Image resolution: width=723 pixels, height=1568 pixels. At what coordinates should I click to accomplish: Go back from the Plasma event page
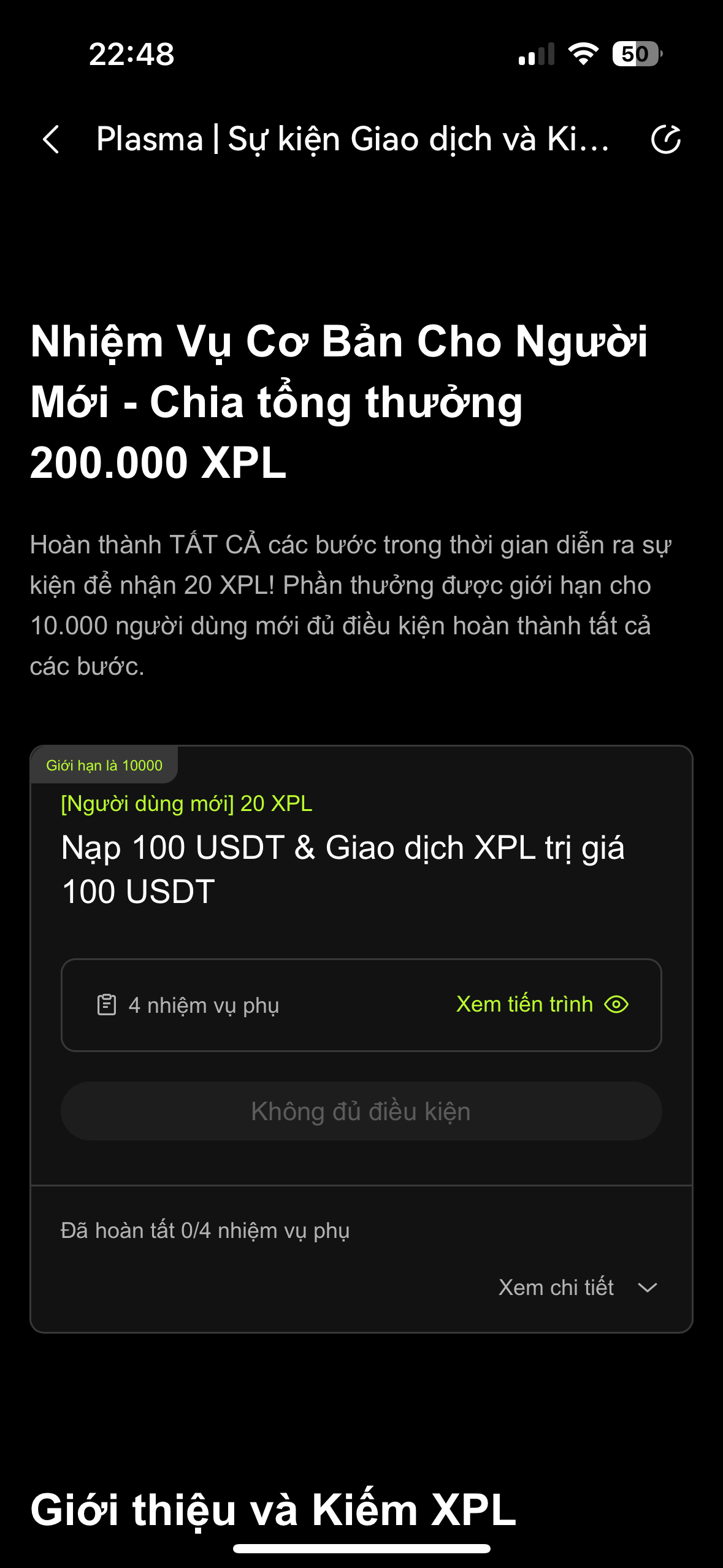(x=52, y=139)
